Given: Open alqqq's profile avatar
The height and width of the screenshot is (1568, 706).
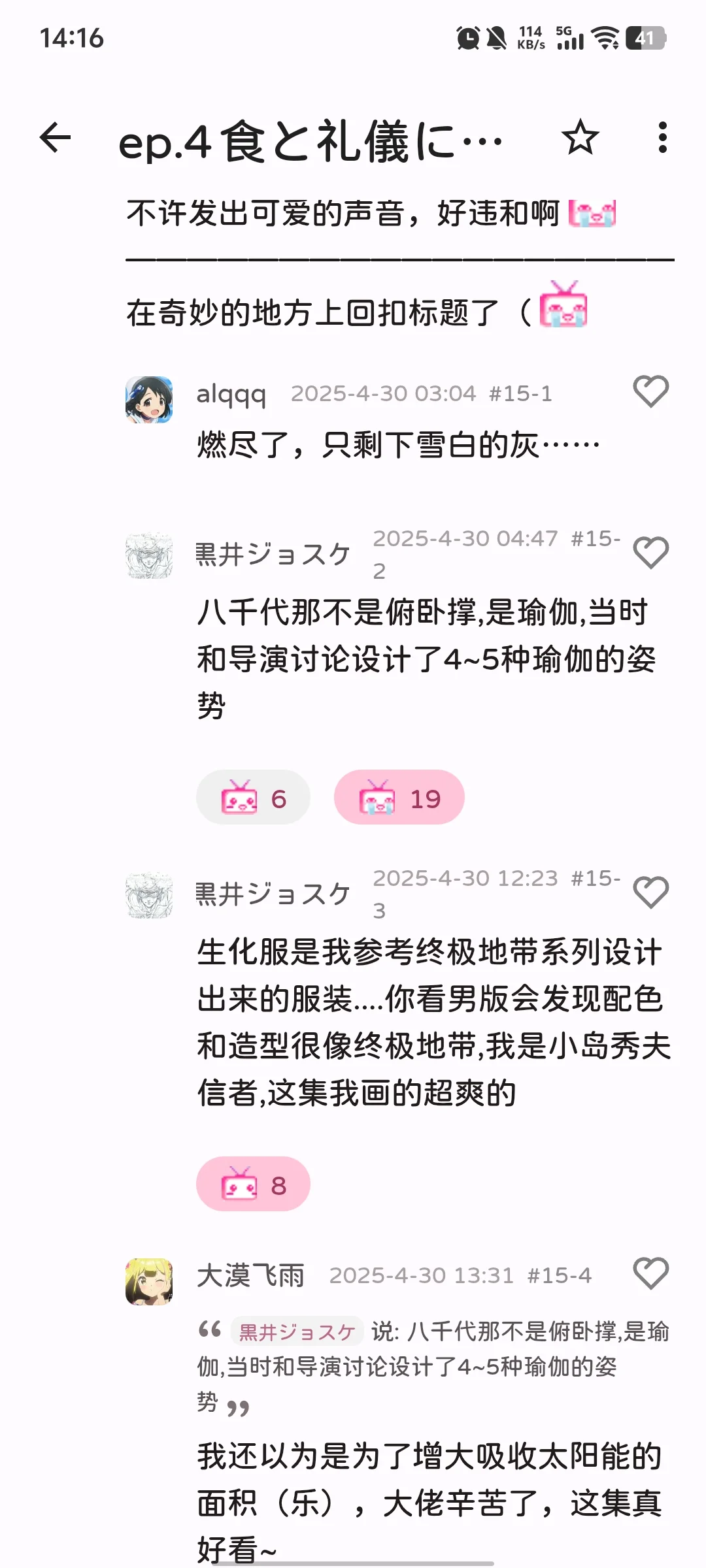Looking at the screenshot, I should (x=149, y=400).
